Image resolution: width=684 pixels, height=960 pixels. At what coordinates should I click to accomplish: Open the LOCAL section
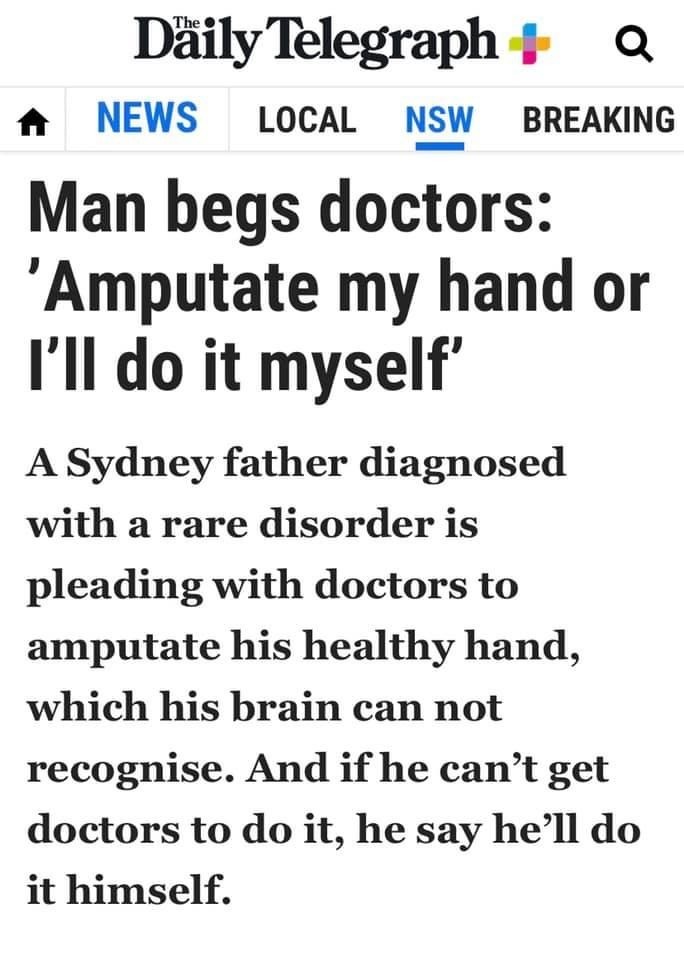tap(307, 120)
